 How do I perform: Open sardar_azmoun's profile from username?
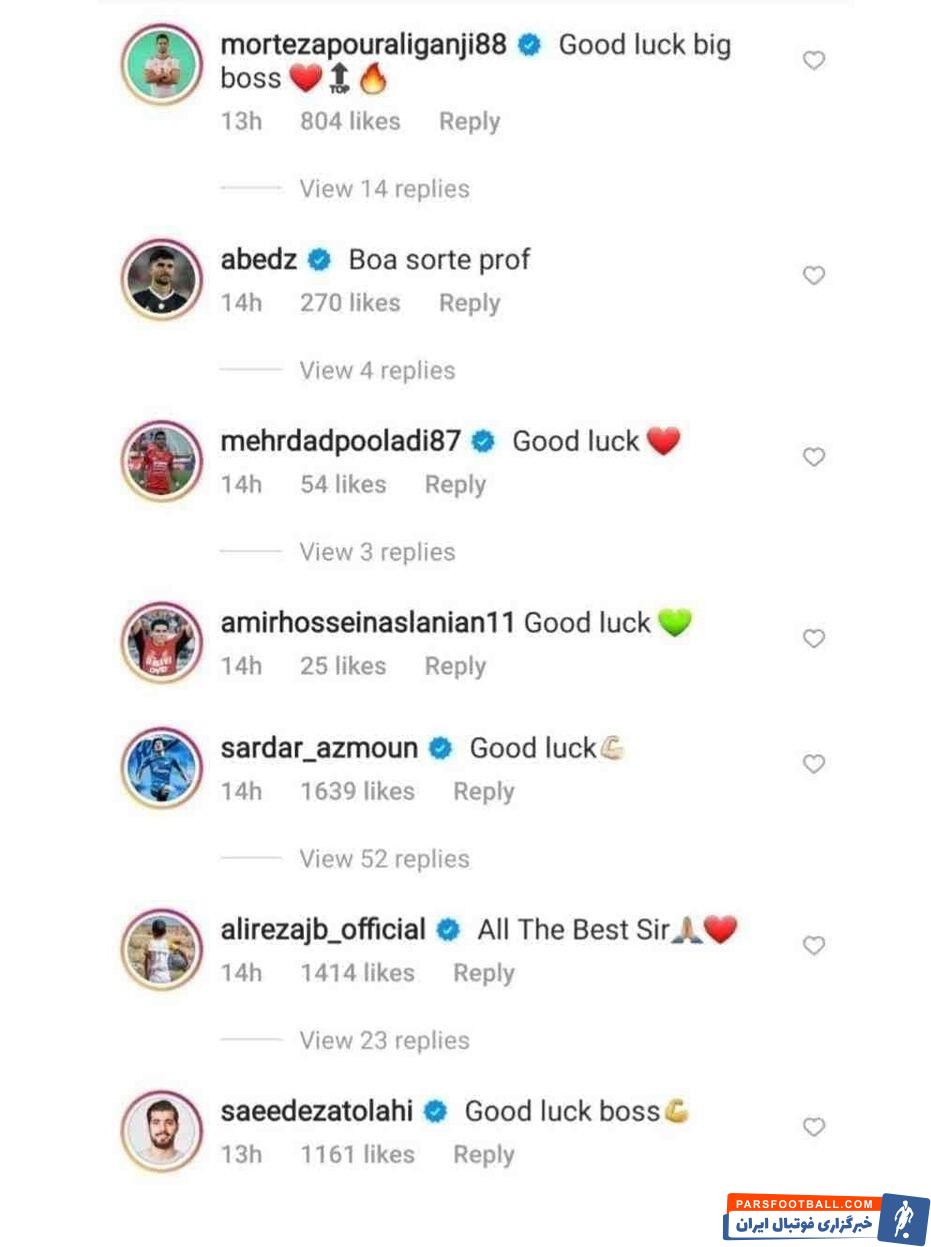(x=319, y=748)
